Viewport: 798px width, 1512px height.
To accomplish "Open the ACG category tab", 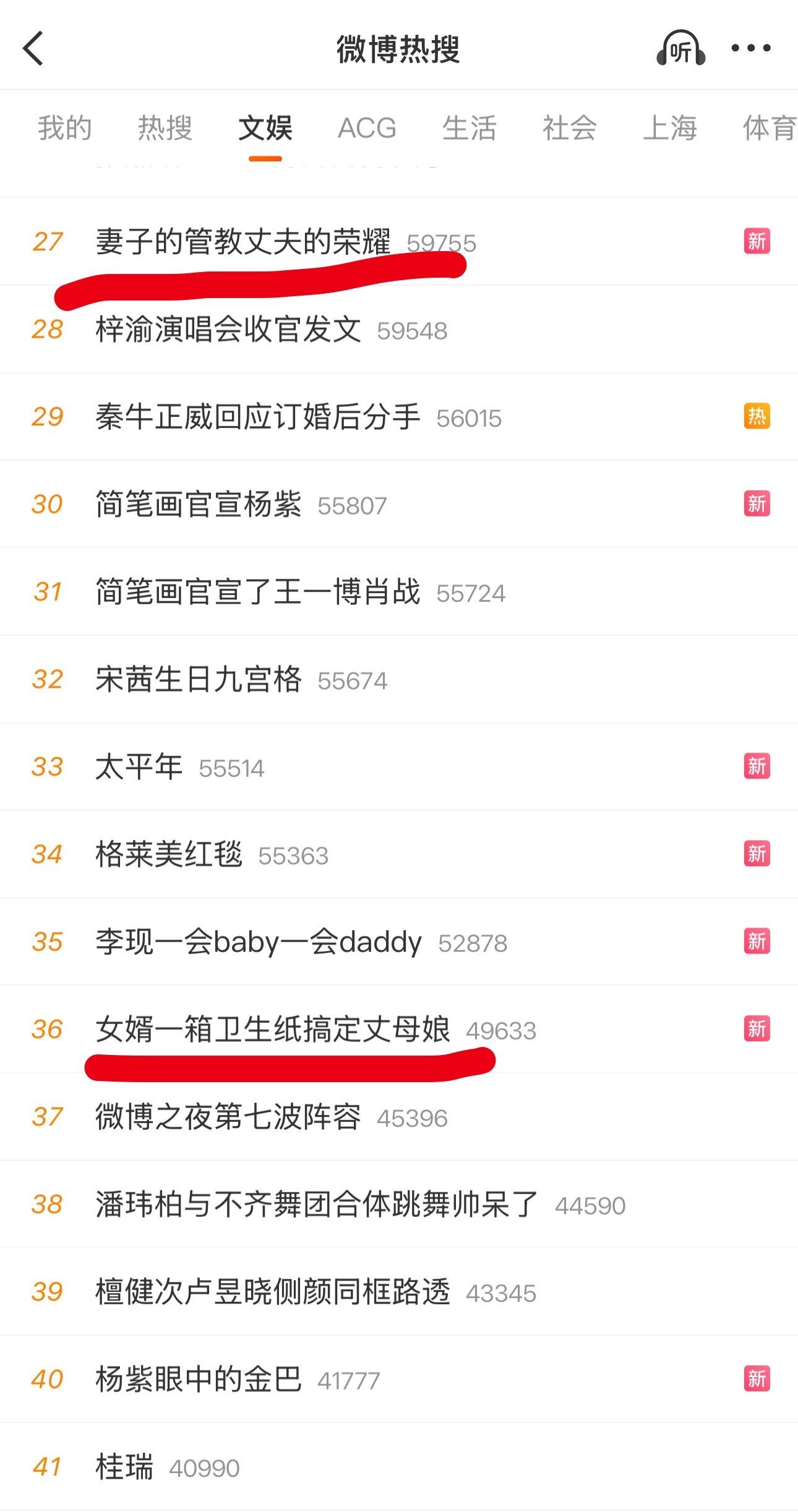I will (367, 129).
